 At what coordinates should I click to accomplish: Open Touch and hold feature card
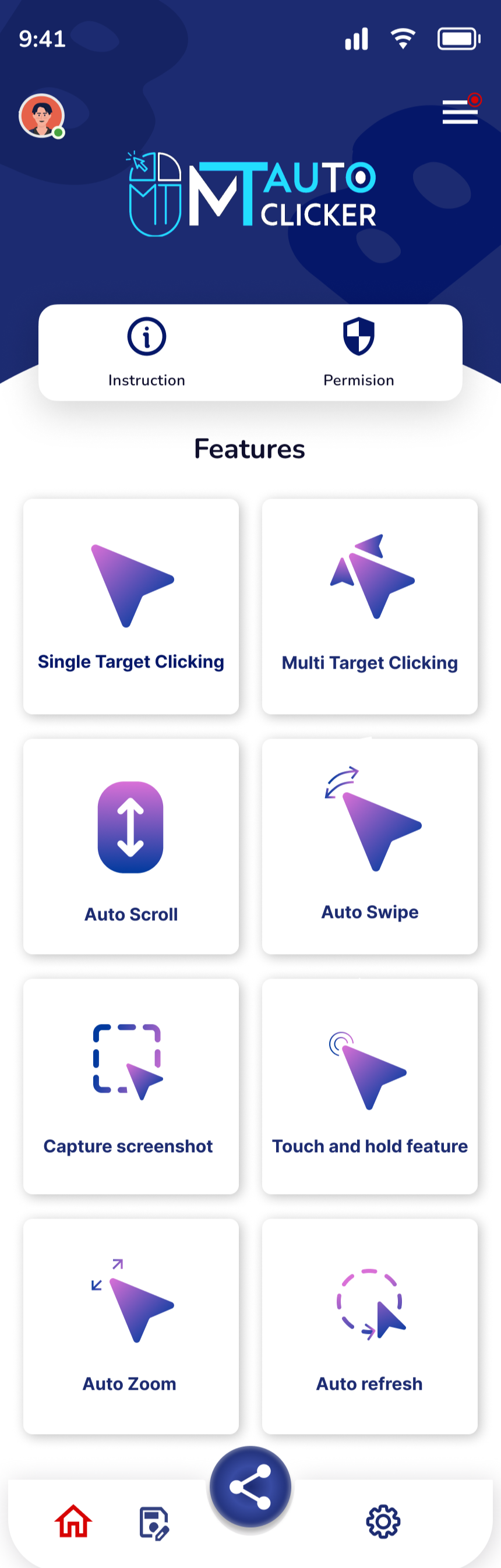tap(369, 1085)
